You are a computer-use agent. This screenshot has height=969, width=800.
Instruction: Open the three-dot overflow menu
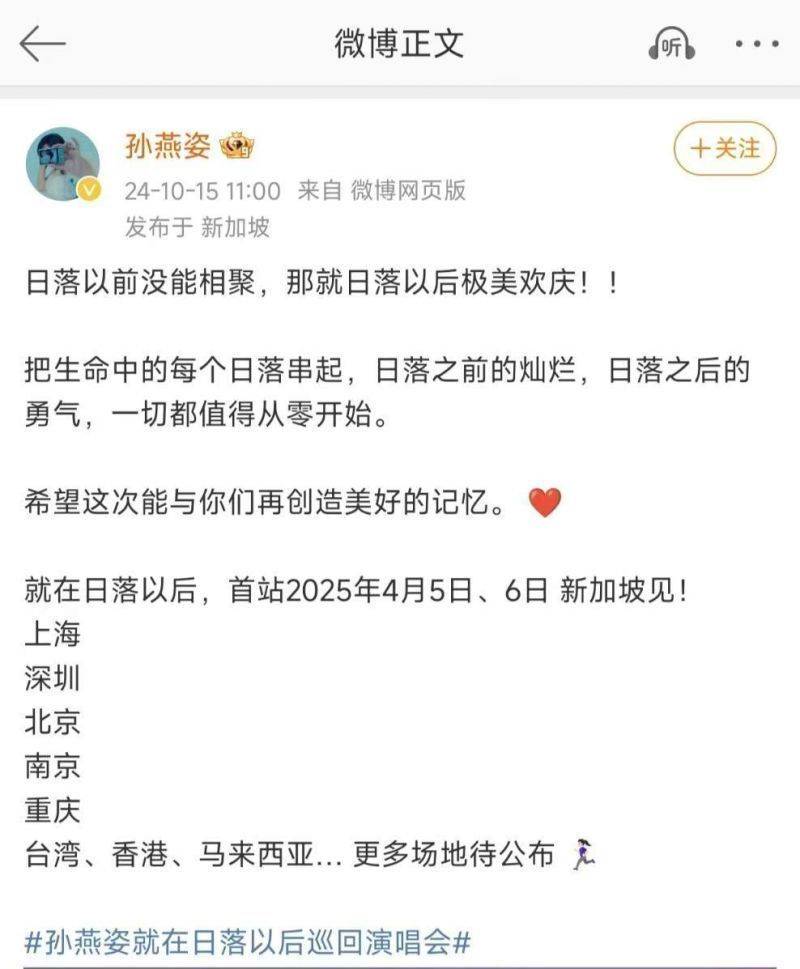(757, 45)
